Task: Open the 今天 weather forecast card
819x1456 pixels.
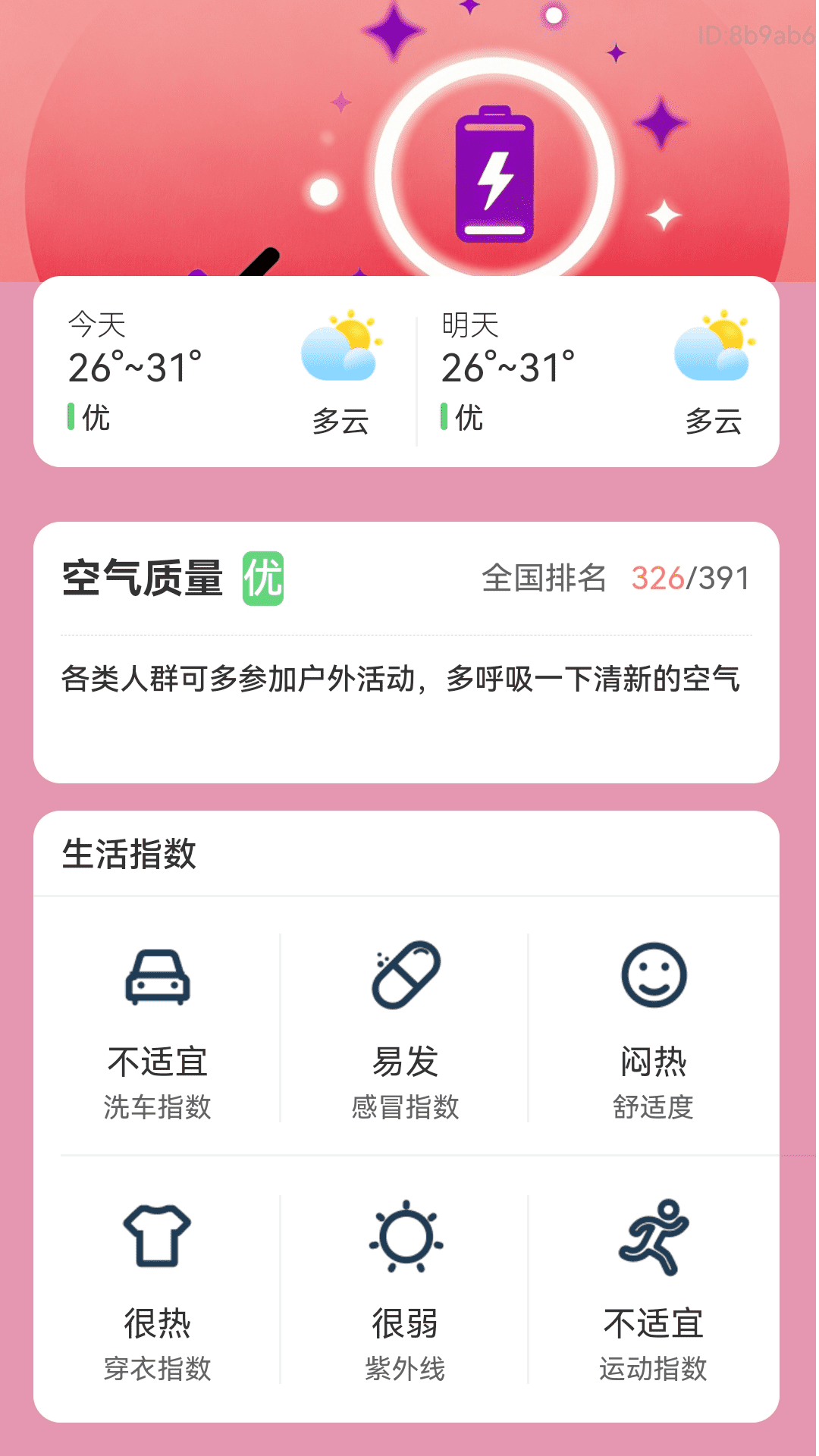Action: tap(96, 325)
